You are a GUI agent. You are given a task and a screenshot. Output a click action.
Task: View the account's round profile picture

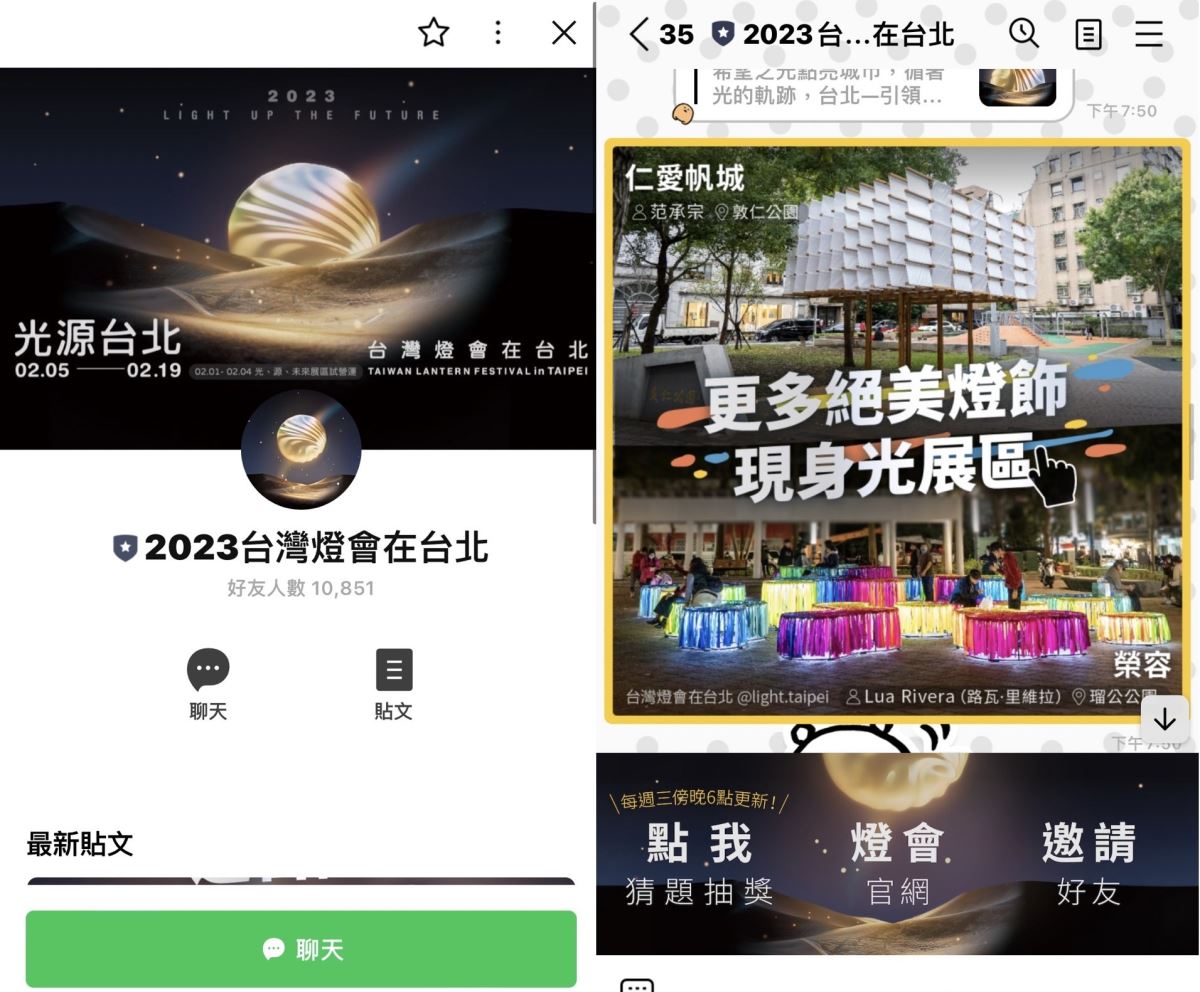click(x=301, y=449)
